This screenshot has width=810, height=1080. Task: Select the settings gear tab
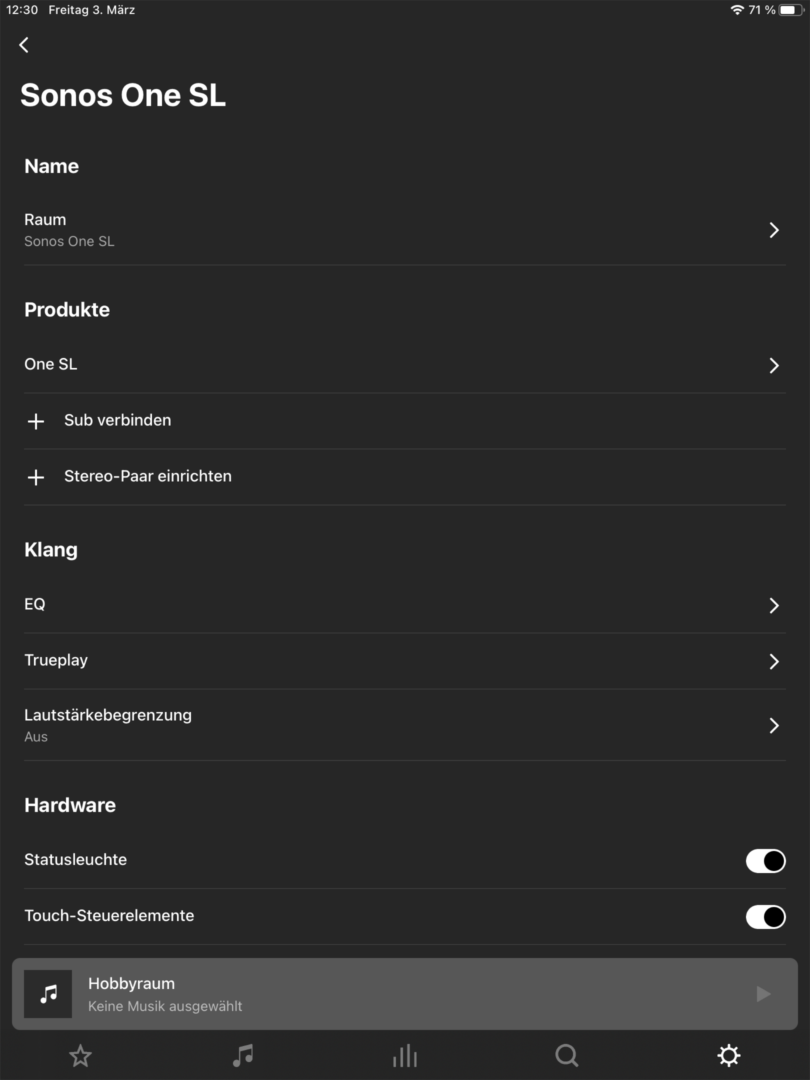click(x=729, y=1056)
